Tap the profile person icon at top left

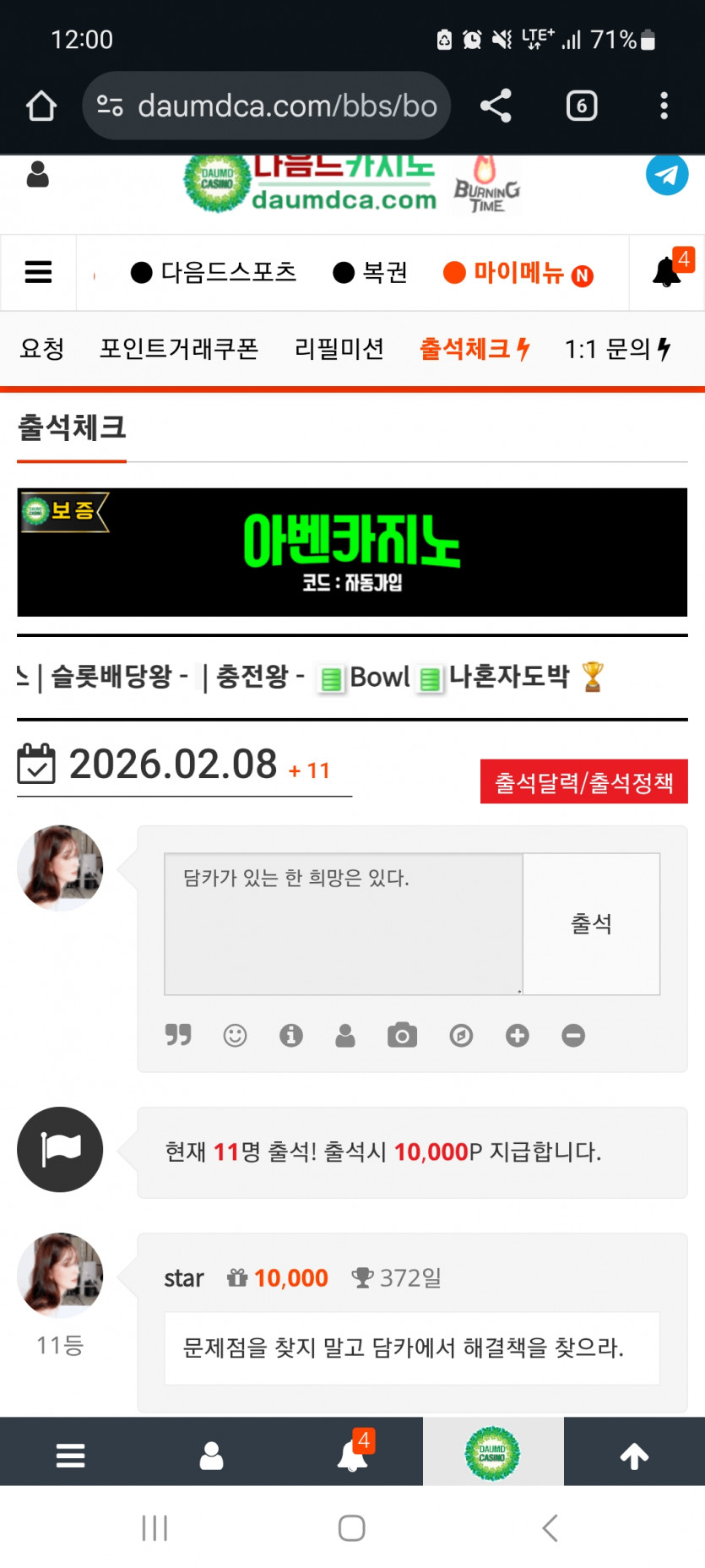tap(35, 175)
